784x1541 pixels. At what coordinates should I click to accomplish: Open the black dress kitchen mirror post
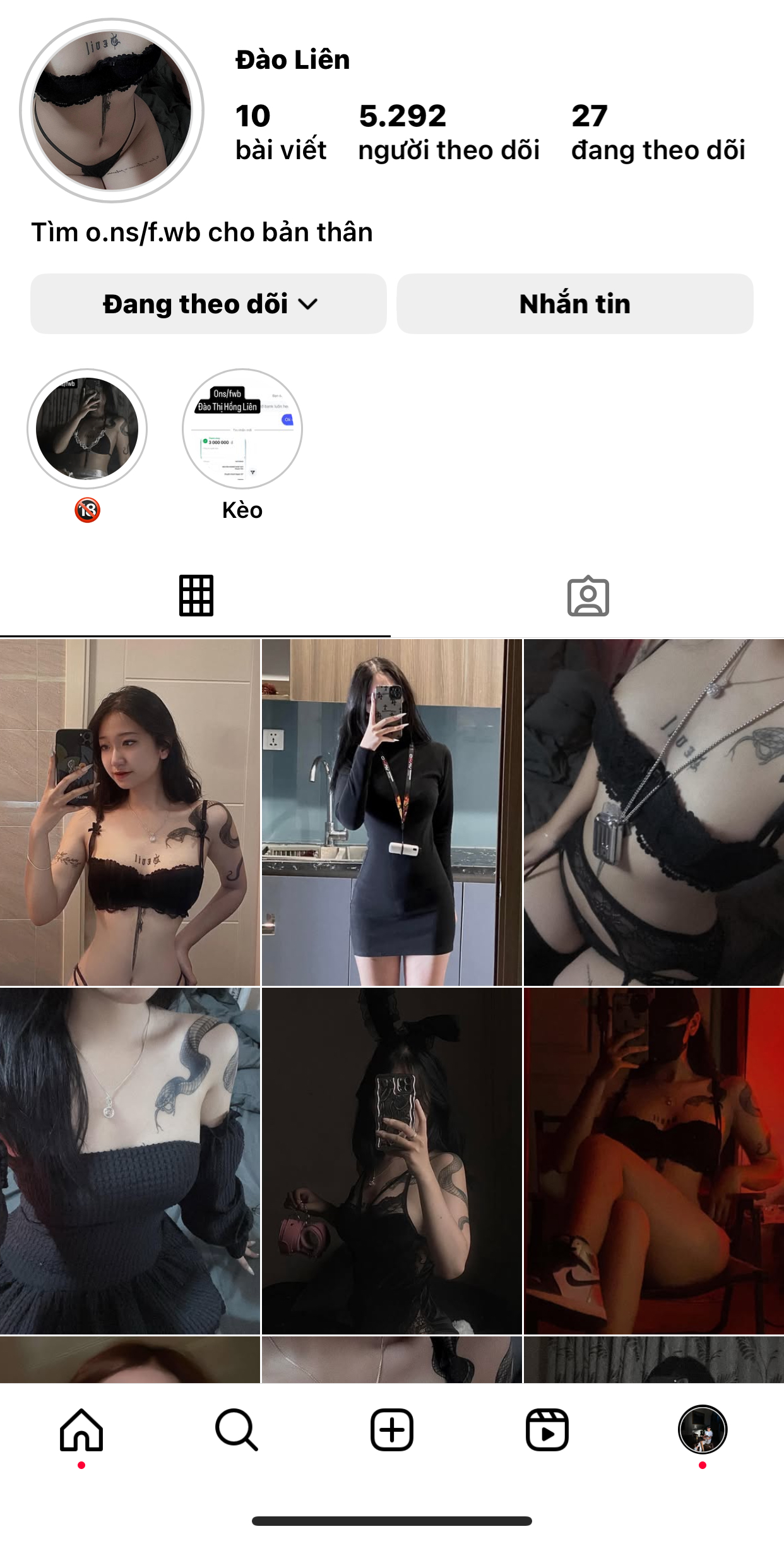[391, 812]
